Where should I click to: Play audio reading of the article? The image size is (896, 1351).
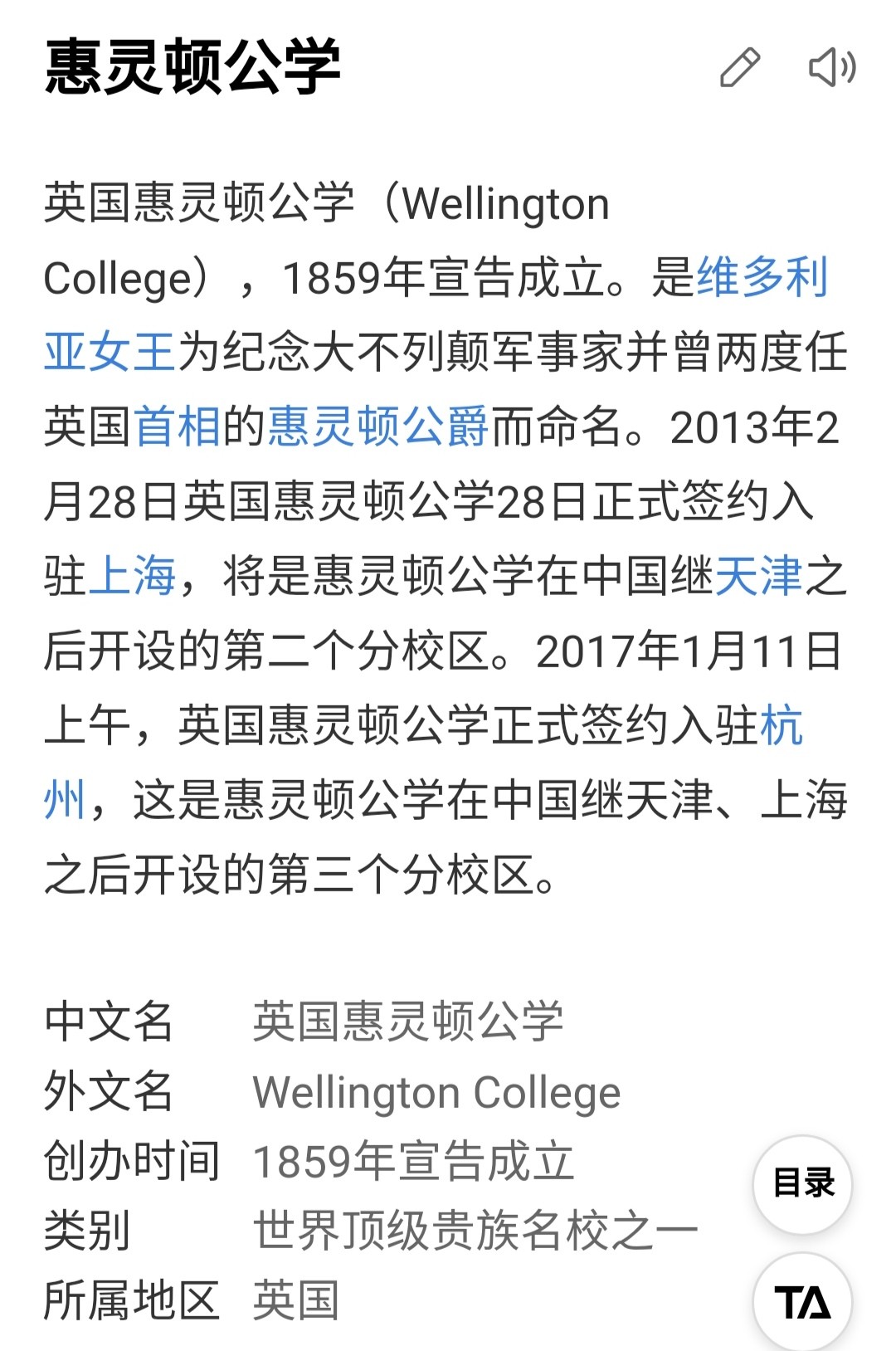(x=831, y=67)
